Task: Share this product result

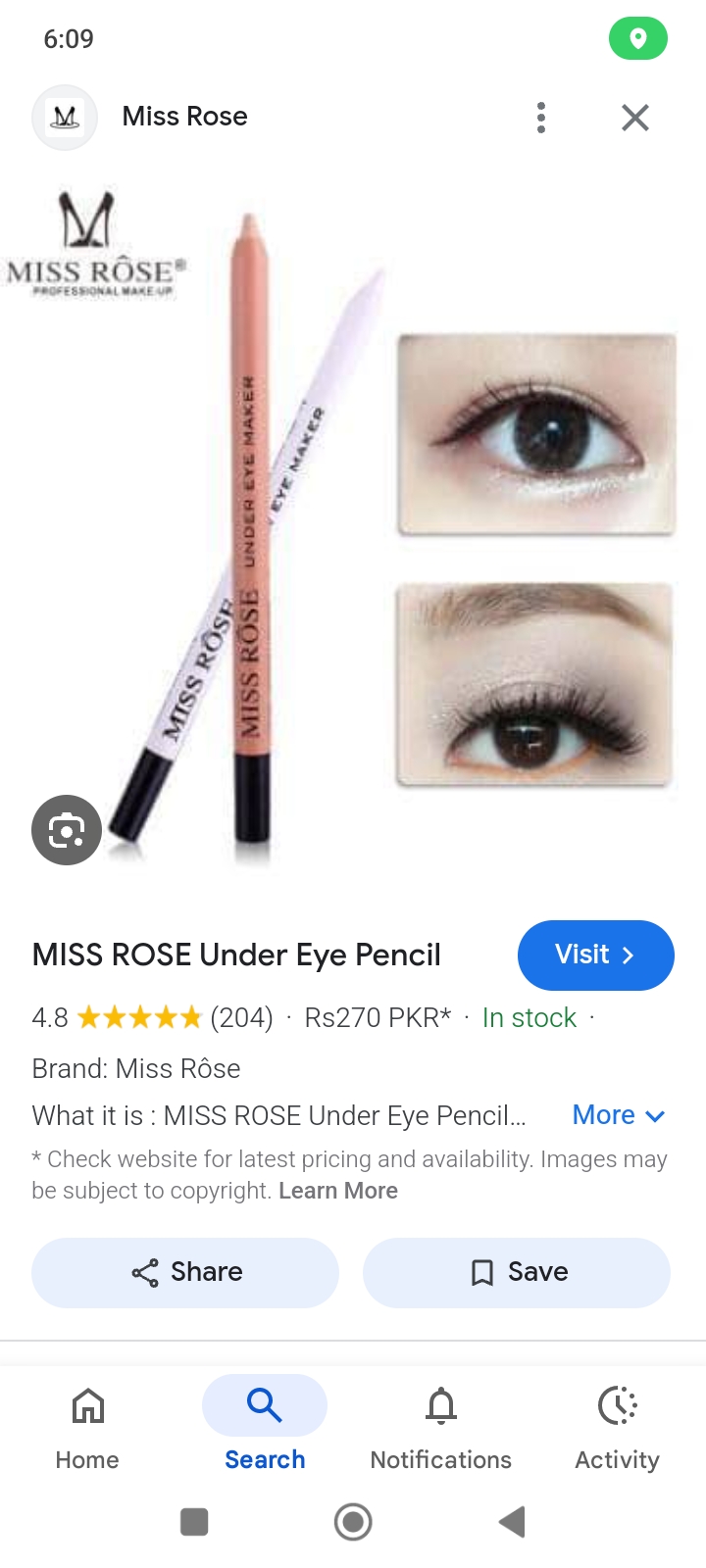Action: point(185,1272)
